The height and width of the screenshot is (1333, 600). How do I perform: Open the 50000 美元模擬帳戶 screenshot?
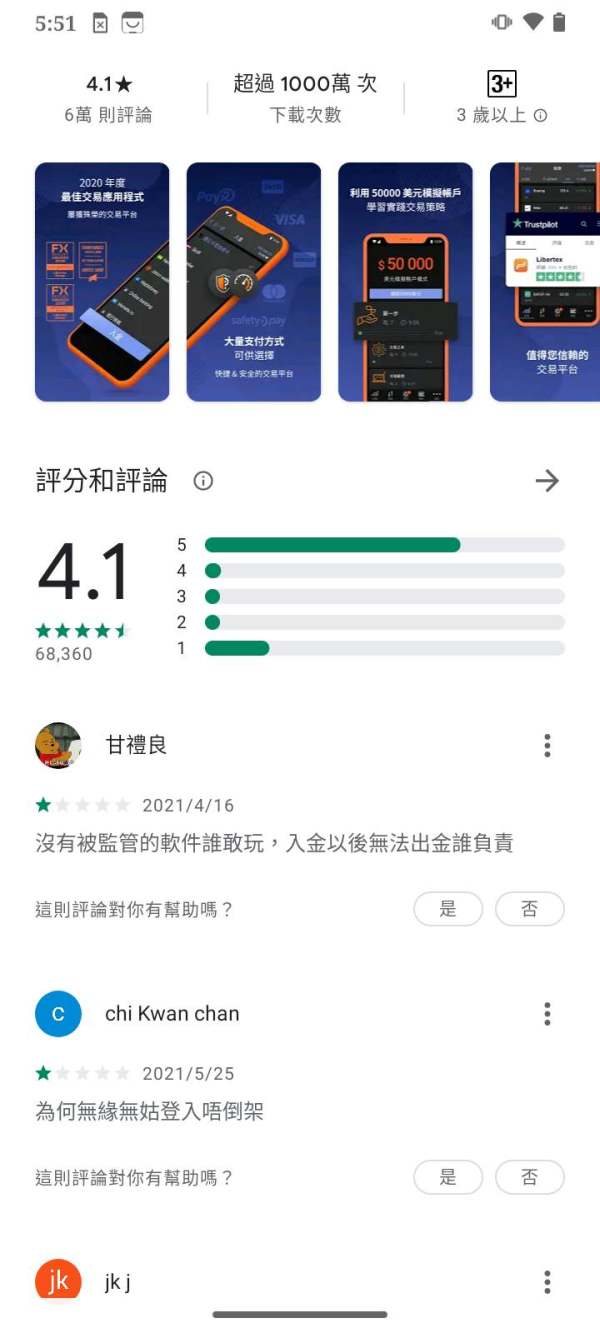(405, 282)
